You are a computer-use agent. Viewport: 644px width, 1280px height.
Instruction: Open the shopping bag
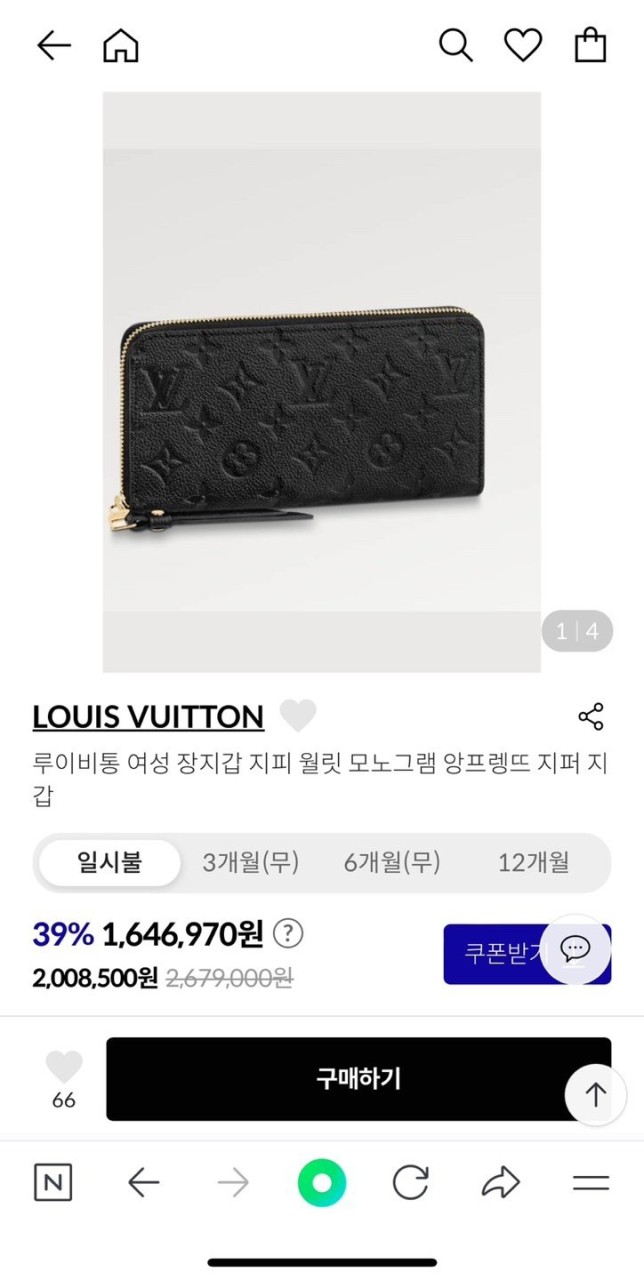590,45
